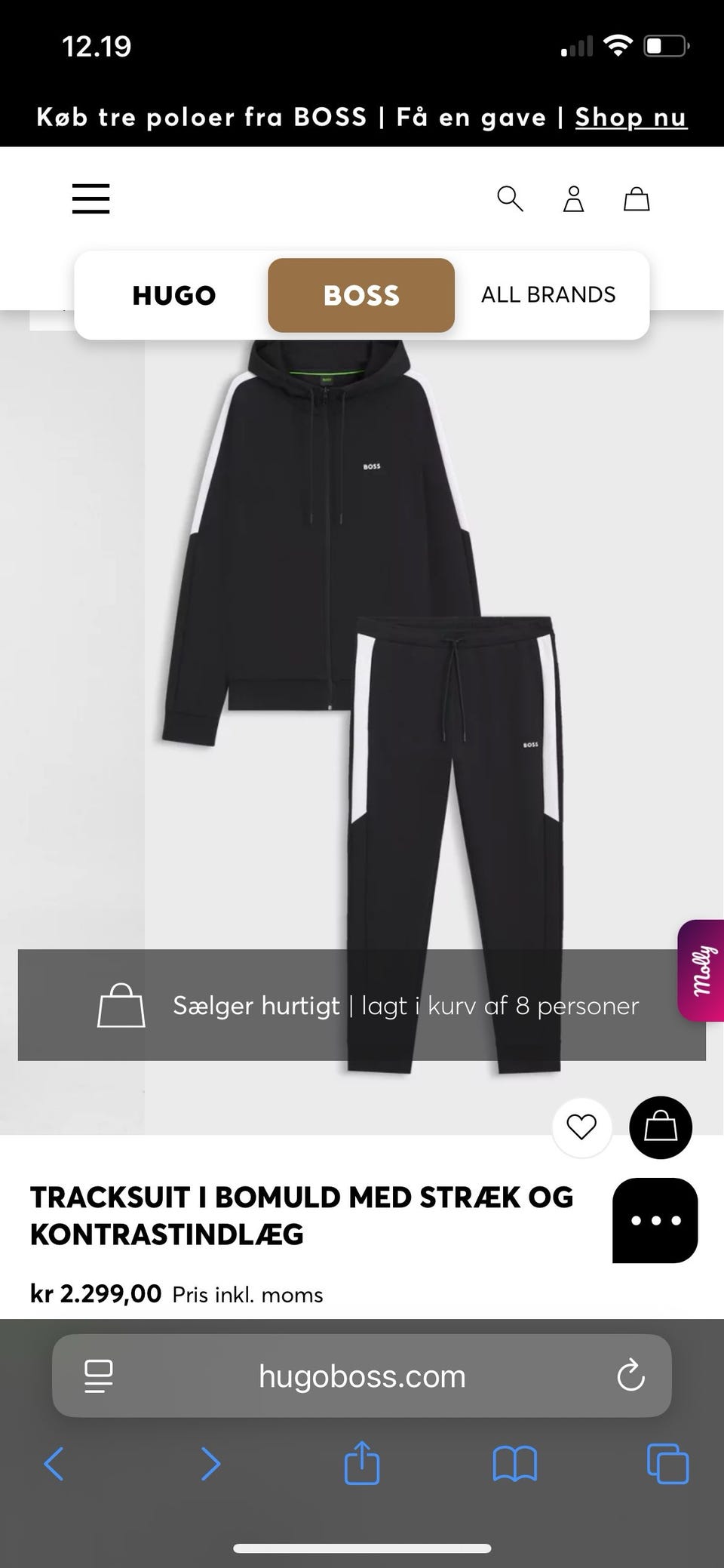Open the chat bubble assistant

tap(655, 1220)
